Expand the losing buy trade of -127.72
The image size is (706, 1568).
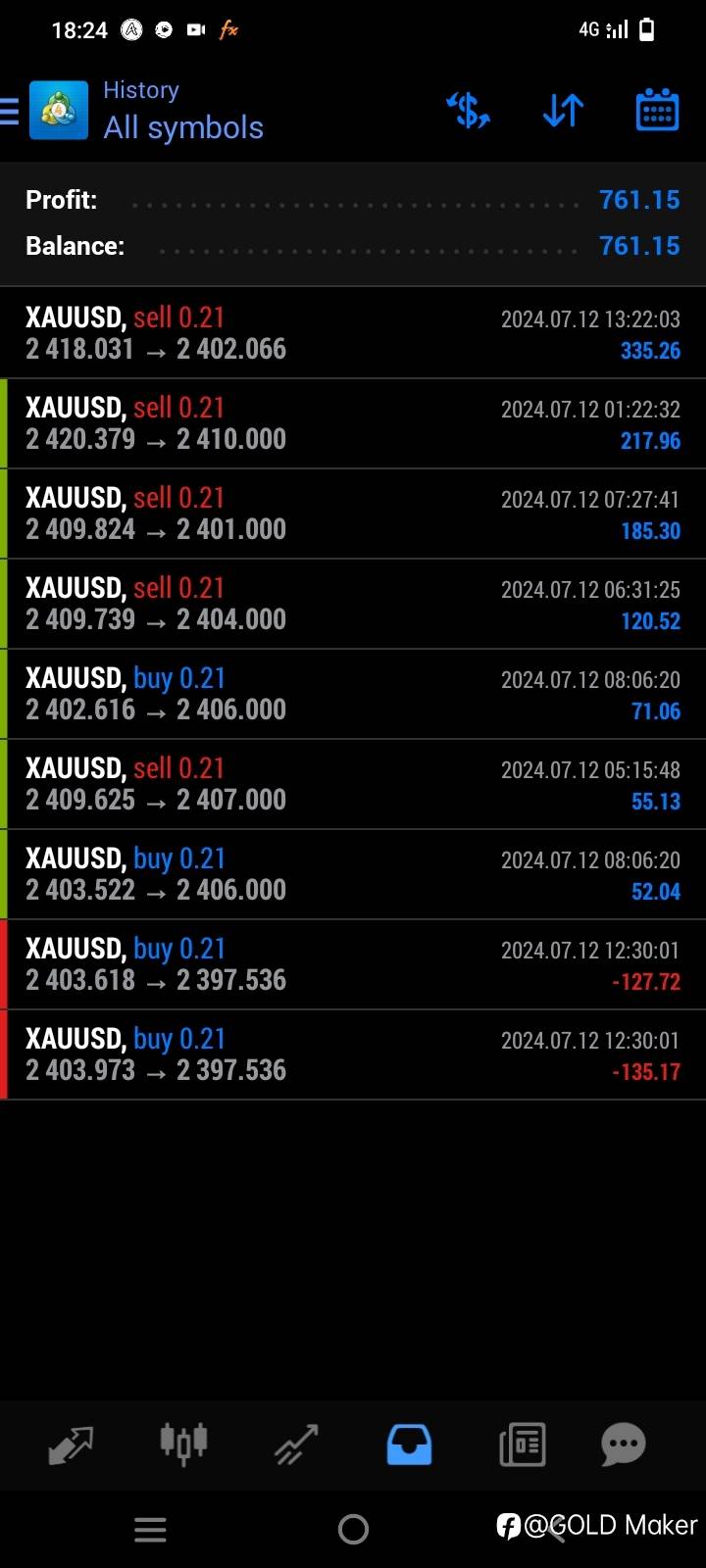click(353, 964)
